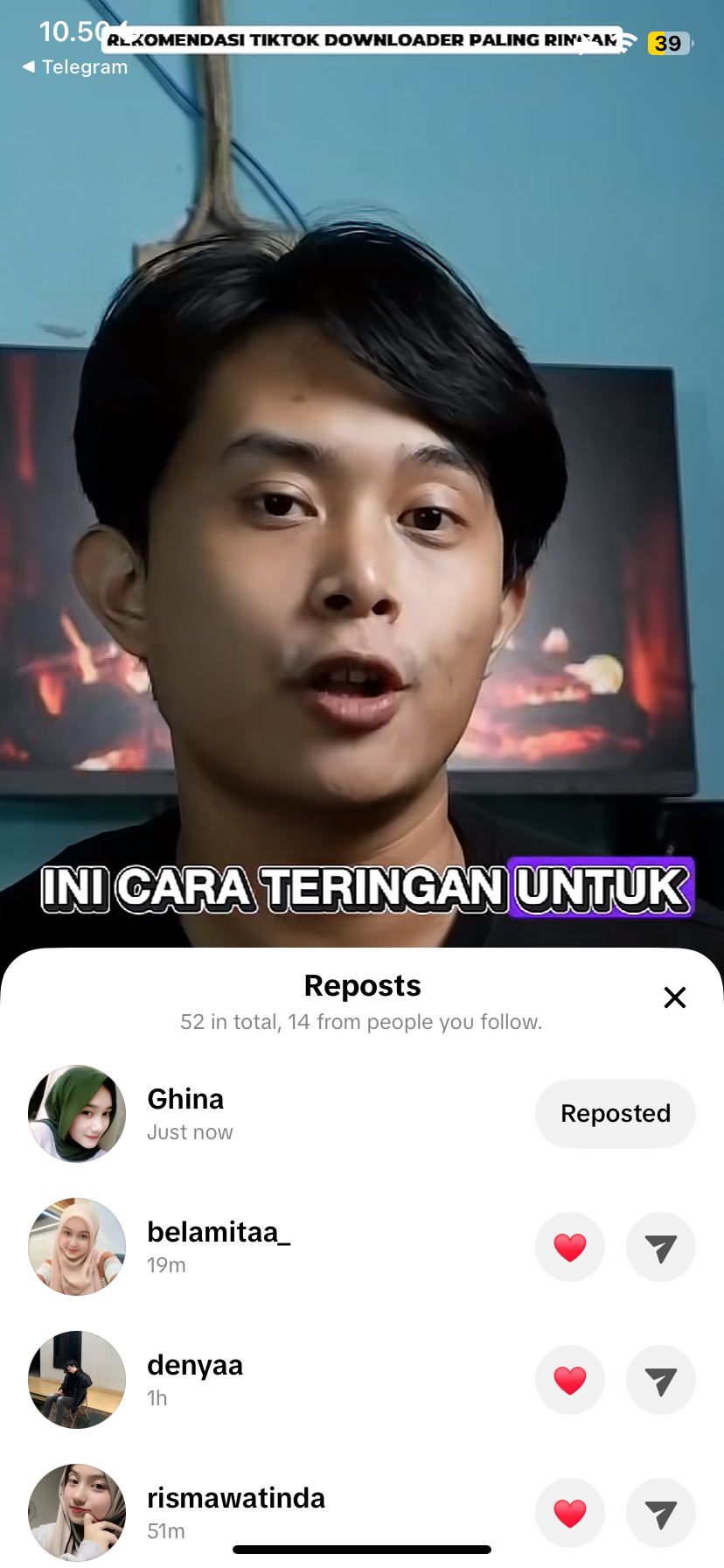This screenshot has height=1568, width=724.
Task: Return to Telegram via back link
Action: tap(75, 66)
